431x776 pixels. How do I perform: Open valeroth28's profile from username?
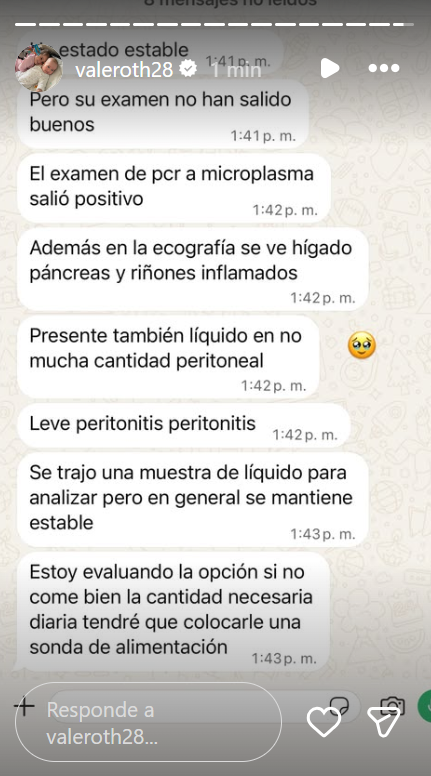click(124, 69)
